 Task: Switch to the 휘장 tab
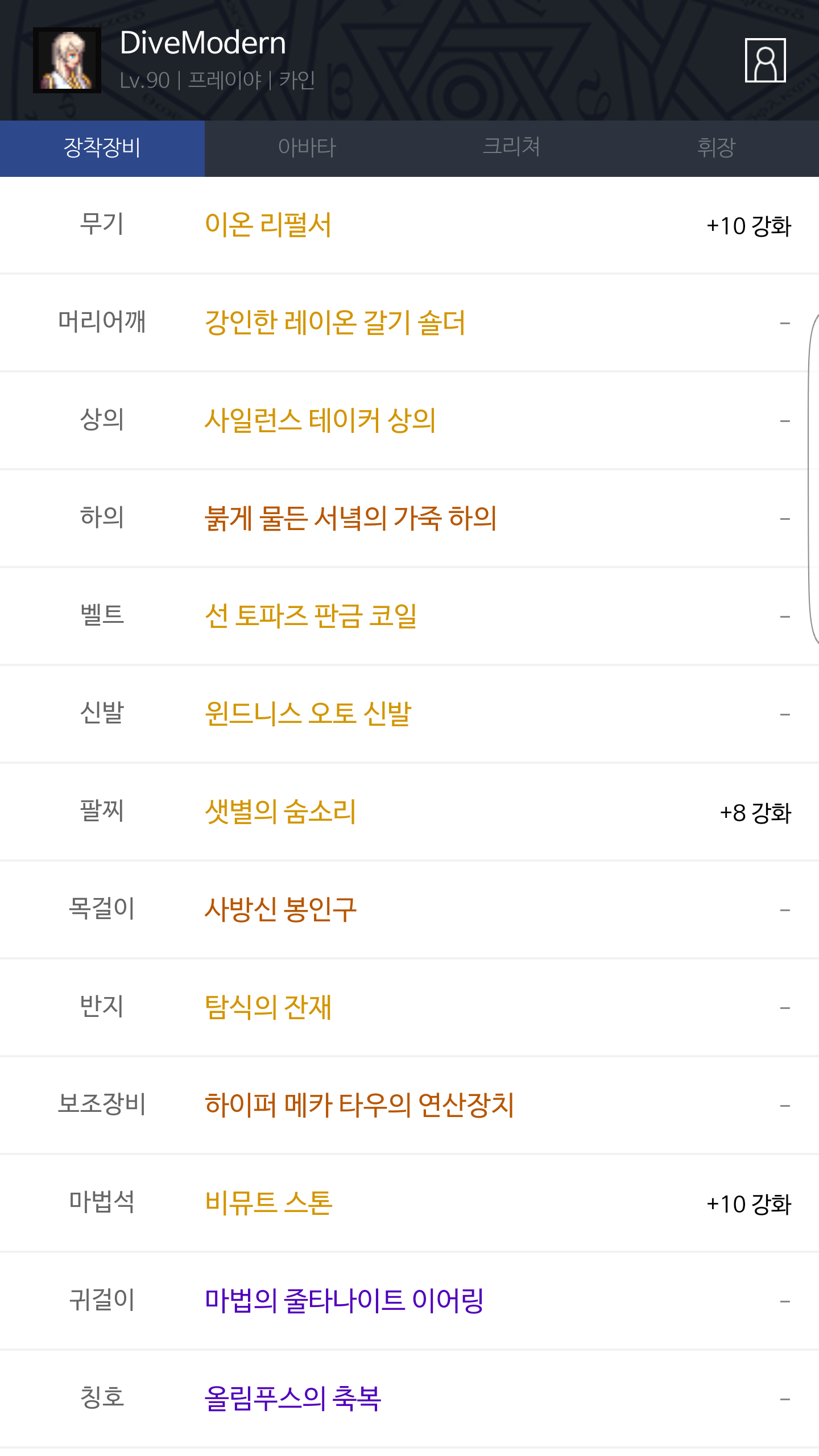click(x=717, y=148)
